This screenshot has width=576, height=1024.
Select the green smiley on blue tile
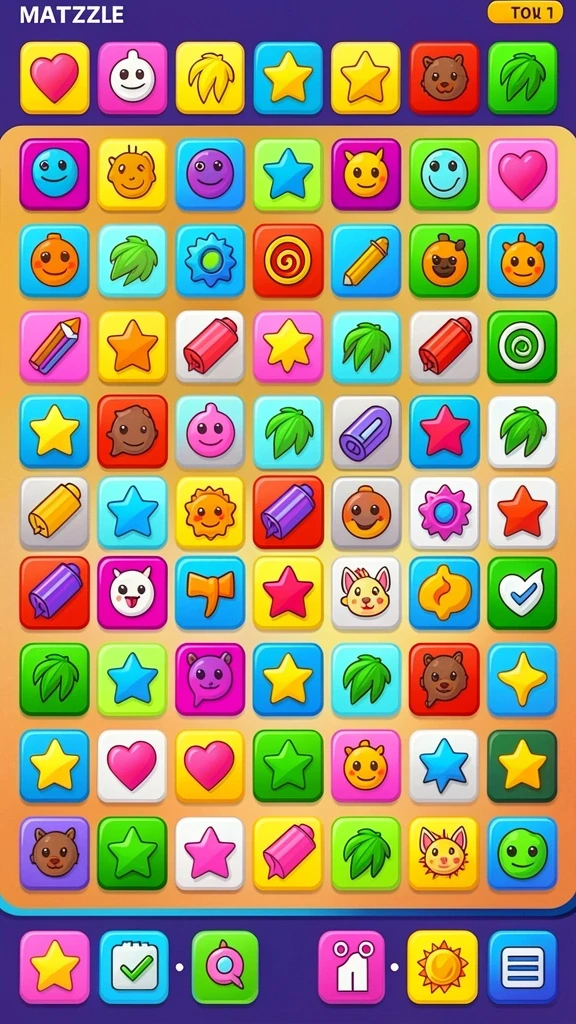(x=522, y=853)
